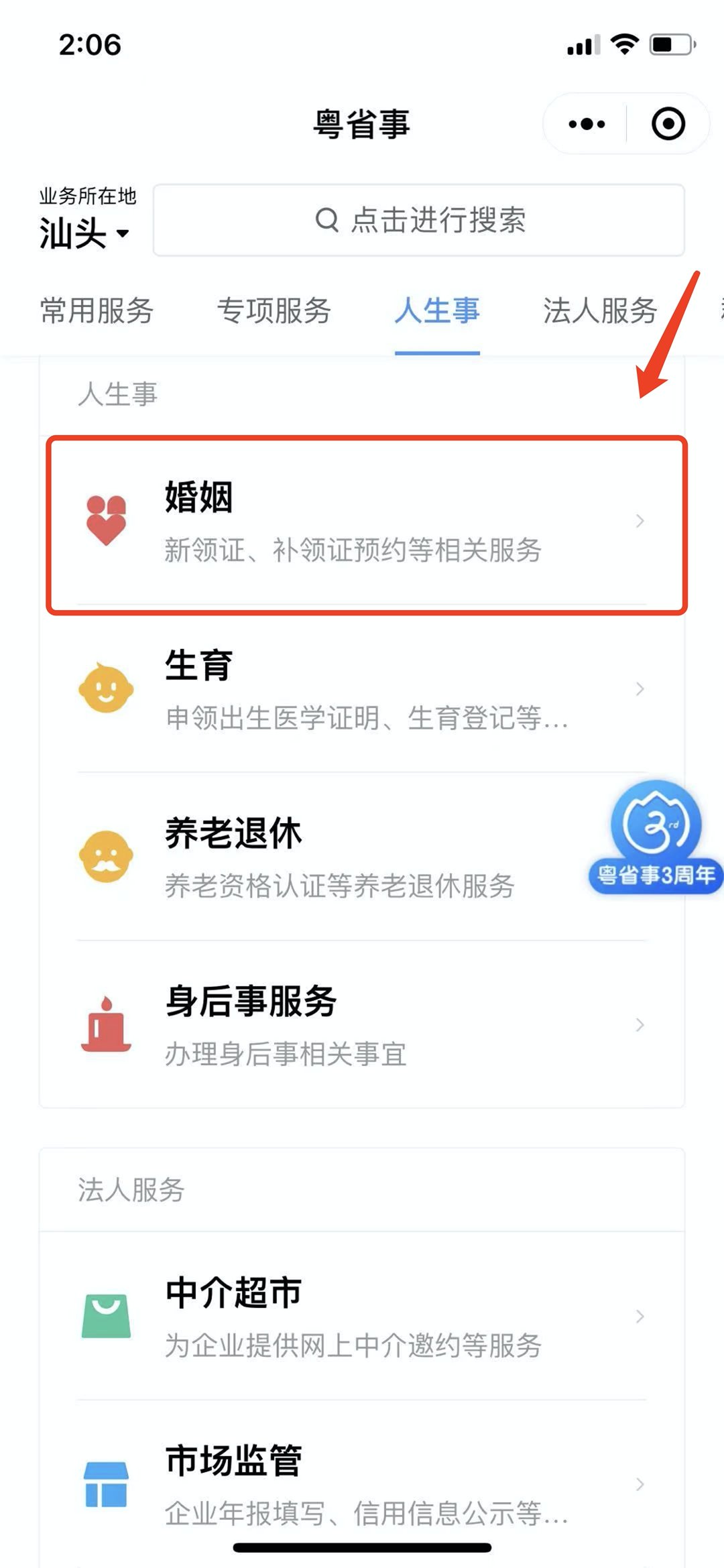This screenshot has height=1568, width=724.
Task: Switch to the 常用服务 tab
Action: click(97, 311)
